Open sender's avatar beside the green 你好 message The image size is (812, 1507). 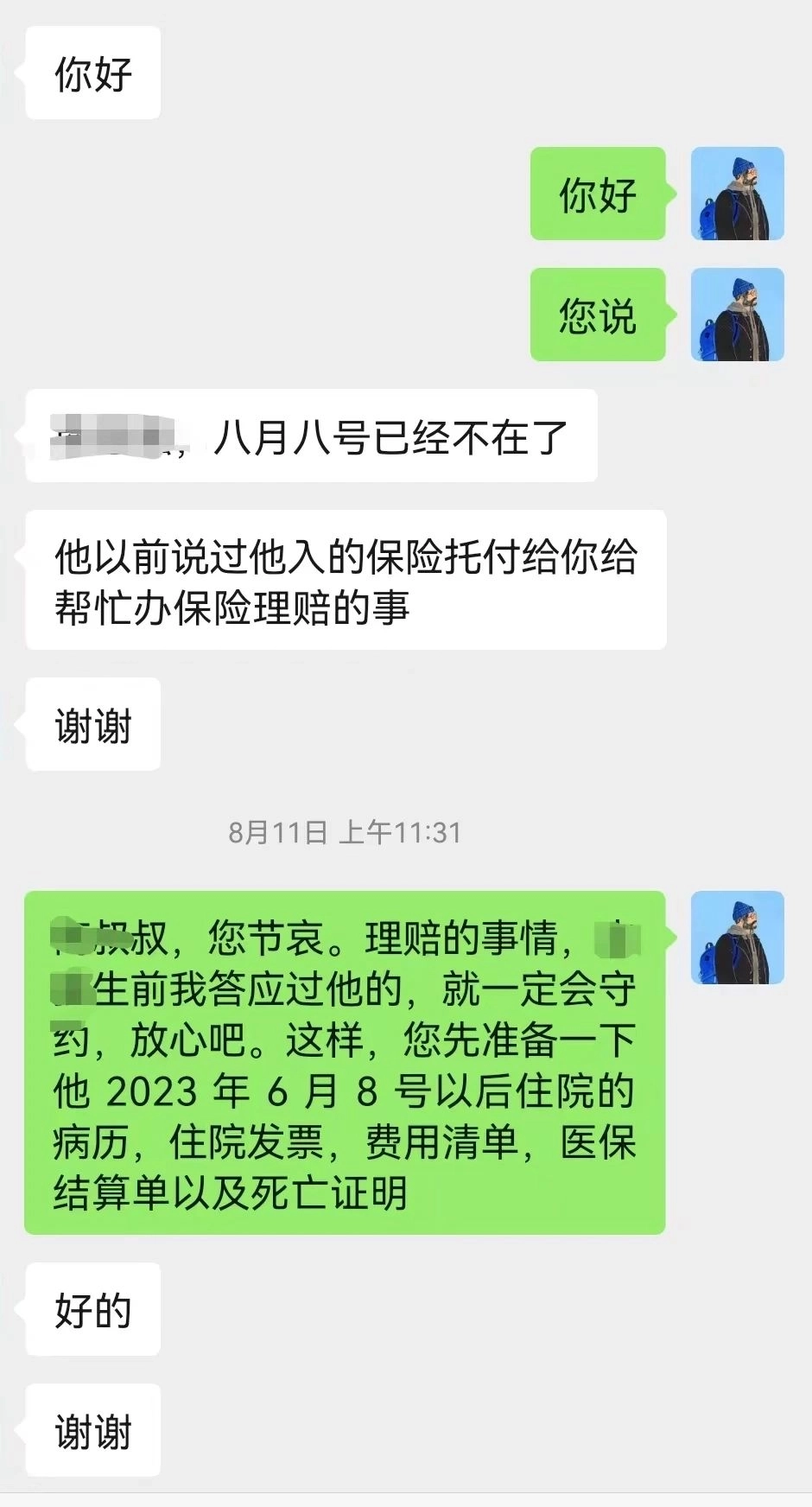[737, 194]
